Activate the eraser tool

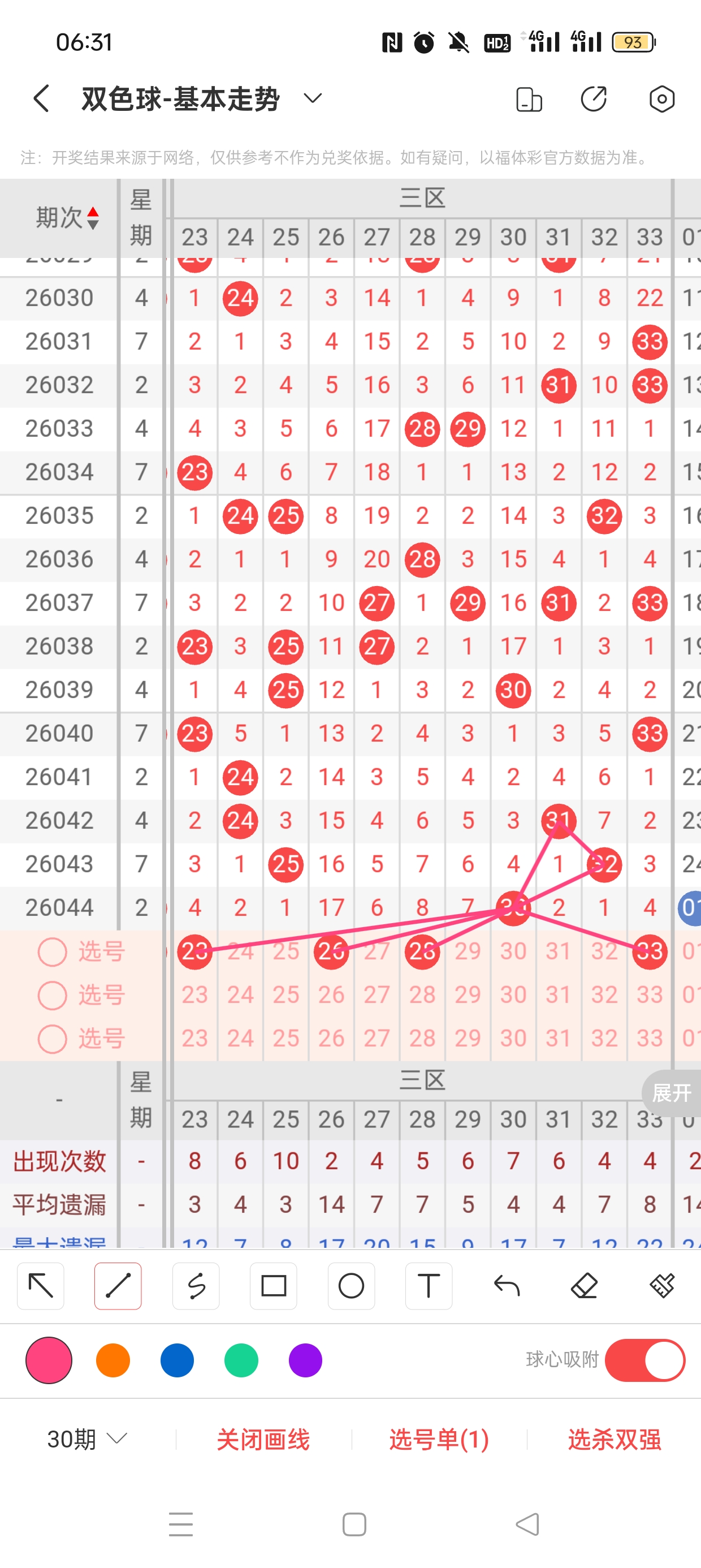point(584,1286)
